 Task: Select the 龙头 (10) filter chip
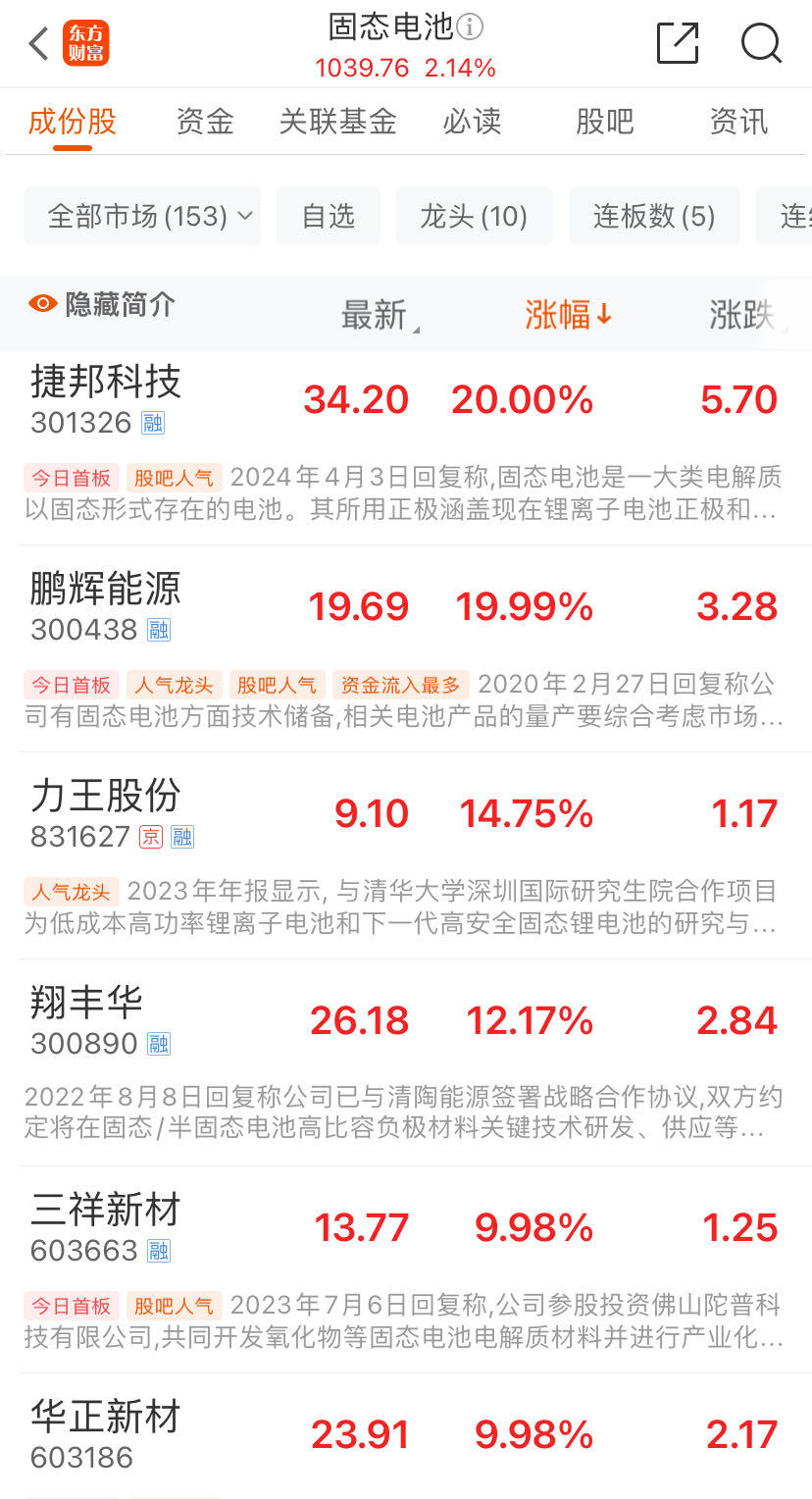pos(474,216)
